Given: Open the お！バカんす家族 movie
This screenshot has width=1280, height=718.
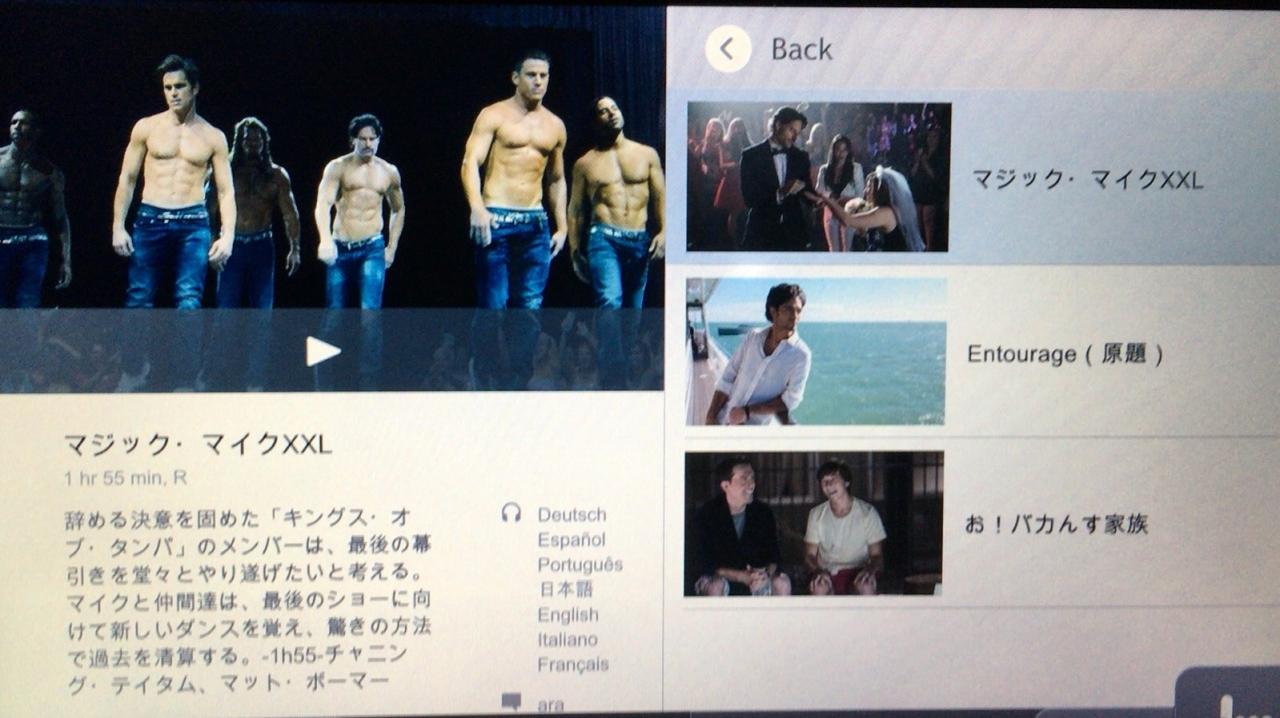Looking at the screenshot, I should coord(973,523).
